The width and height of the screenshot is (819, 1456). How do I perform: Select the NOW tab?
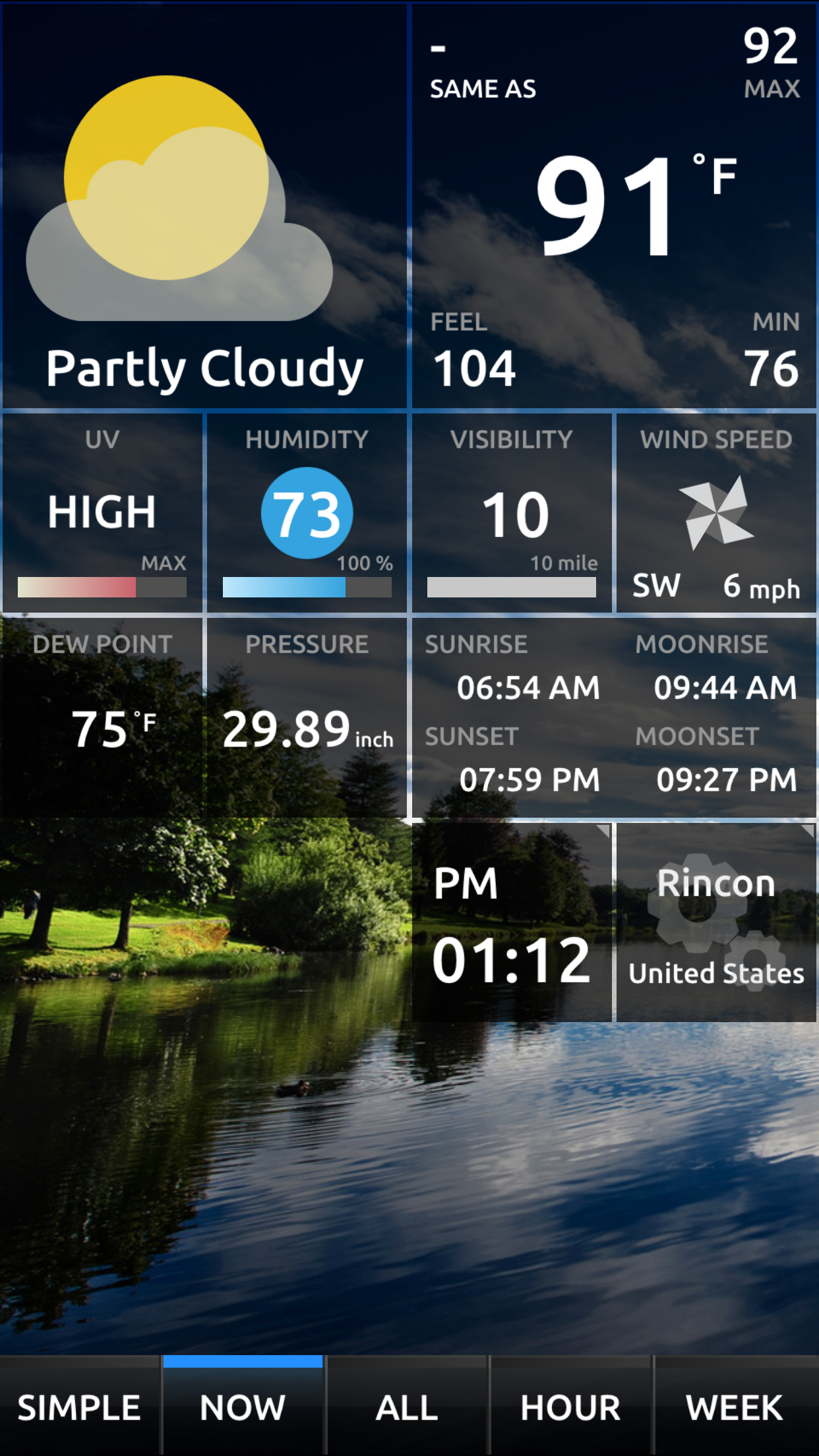243,1407
